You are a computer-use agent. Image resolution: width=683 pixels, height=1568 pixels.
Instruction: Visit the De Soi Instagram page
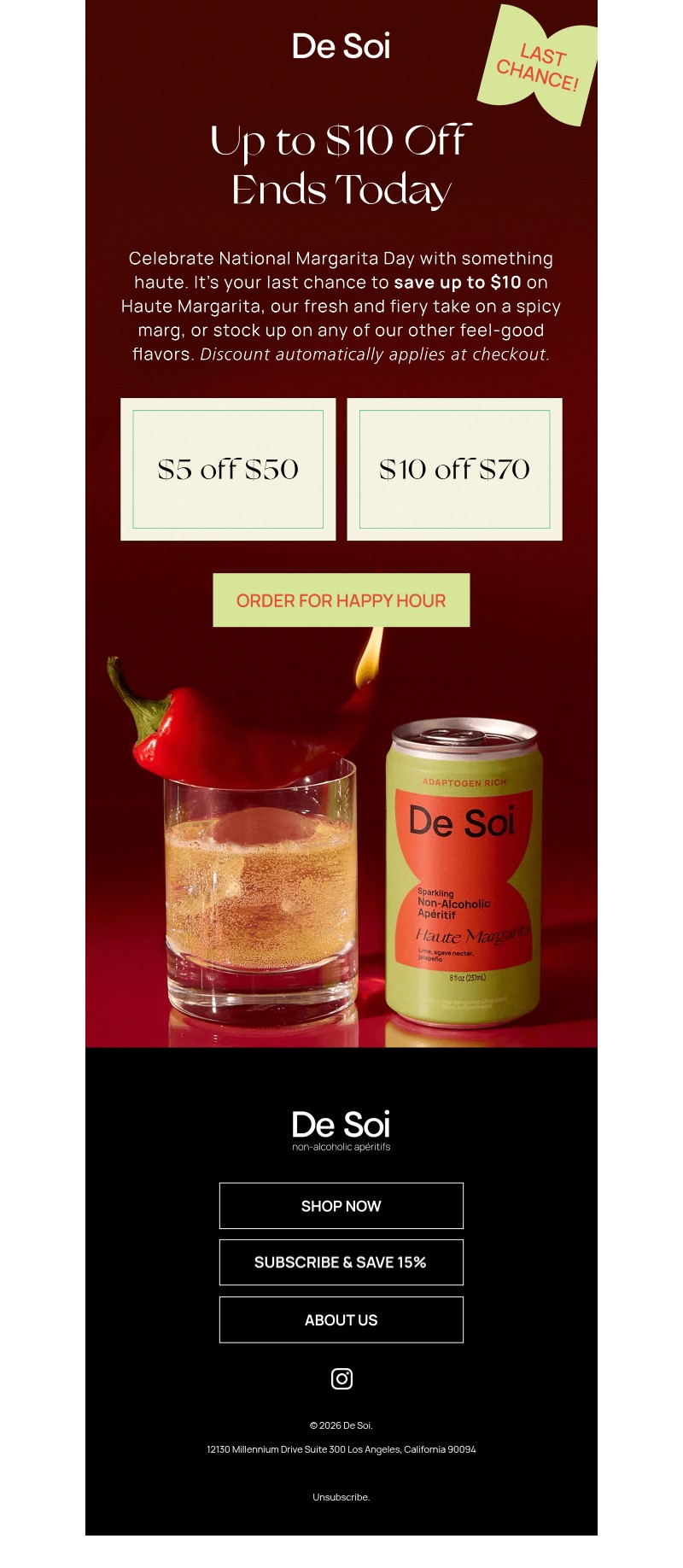point(341,1378)
